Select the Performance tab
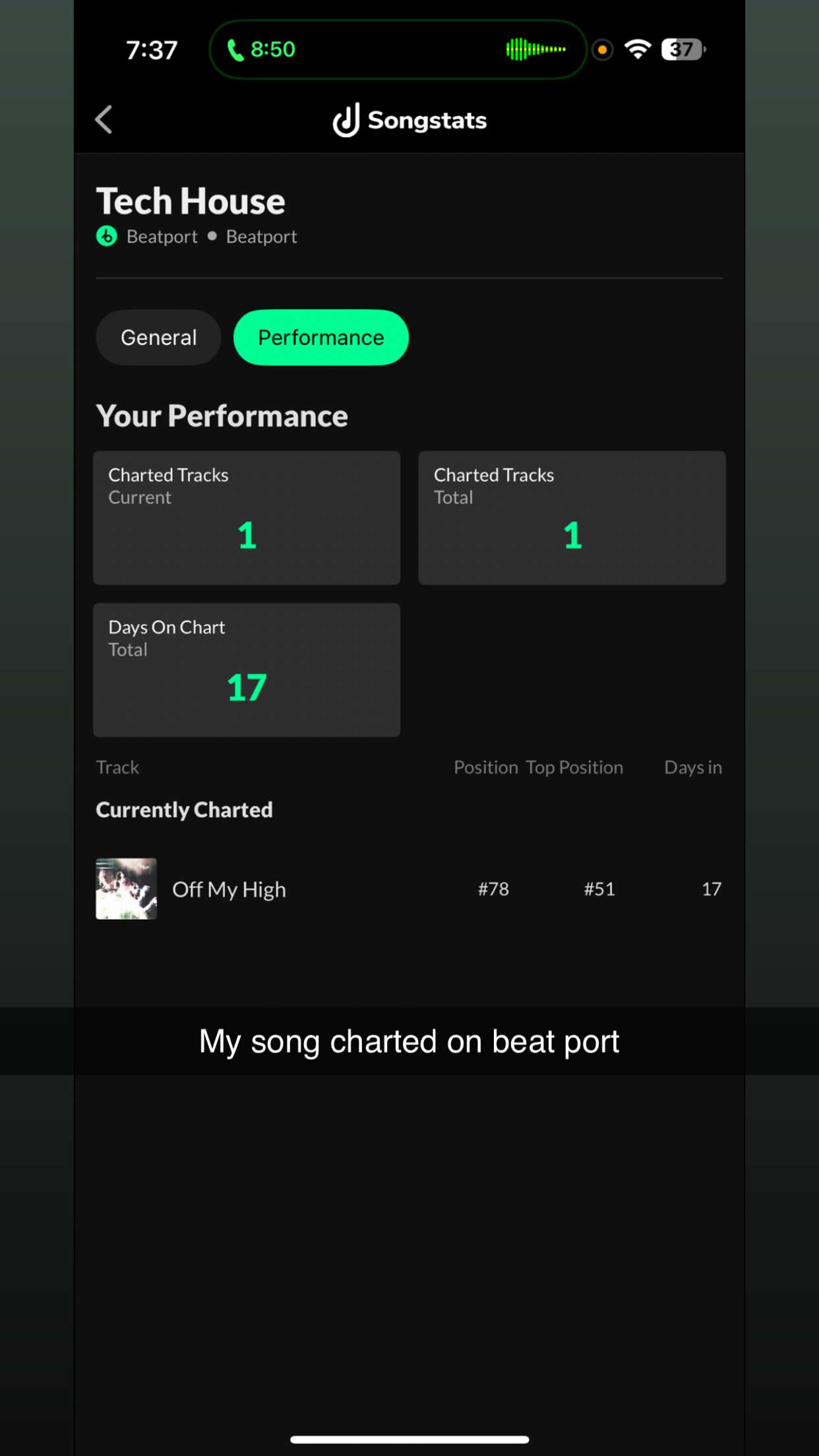This screenshot has height=1456, width=819. pos(320,338)
